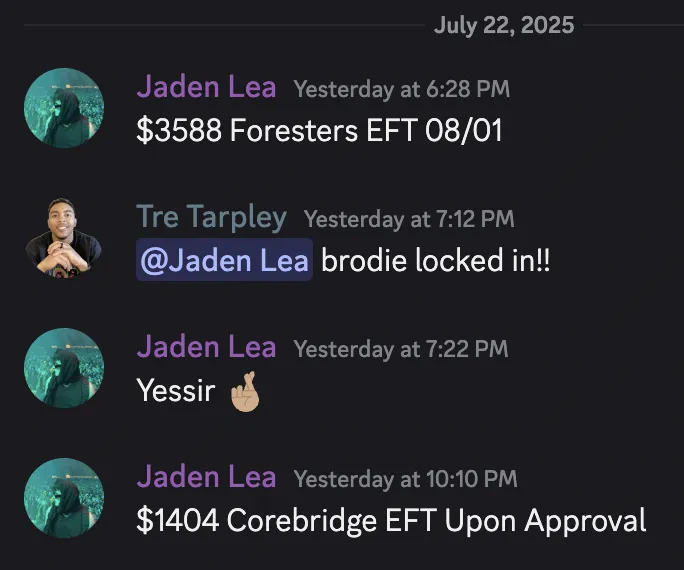Tap Jaden Lea's name above the Foresters message

pyautogui.click(x=206, y=87)
